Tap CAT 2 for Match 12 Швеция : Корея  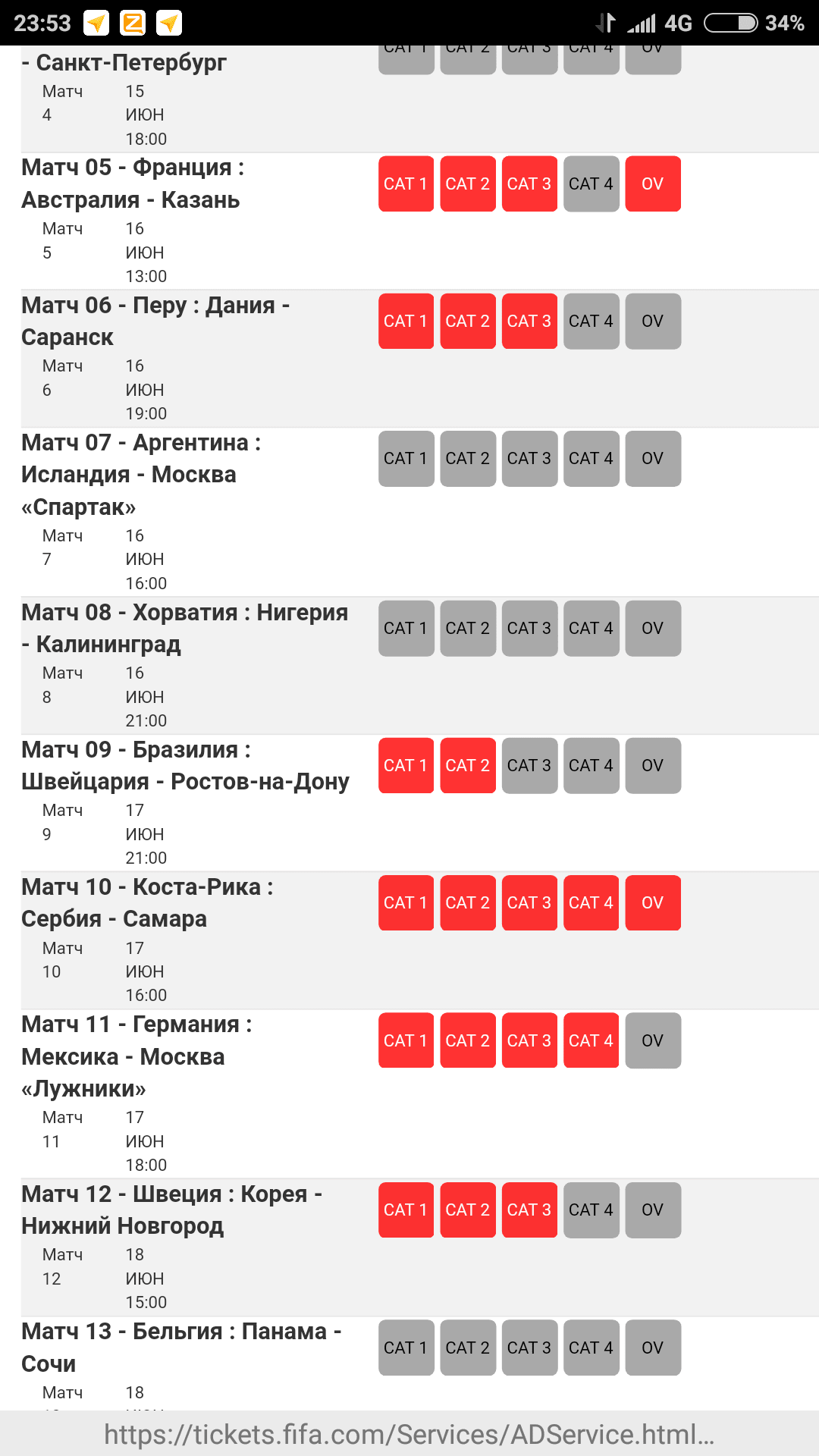(x=467, y=1210)
